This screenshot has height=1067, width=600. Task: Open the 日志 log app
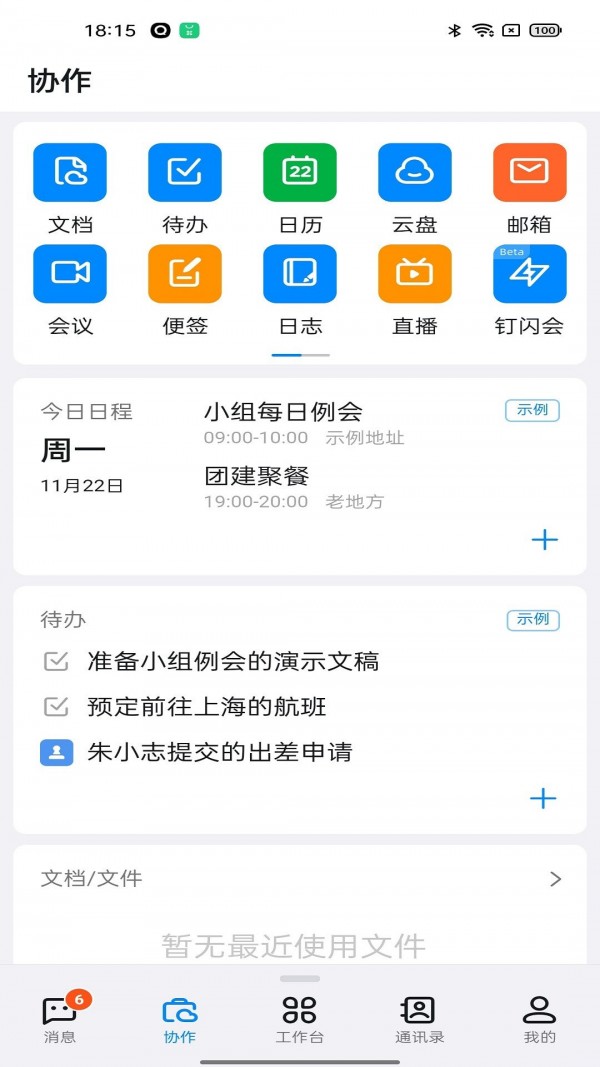pos(300,274)
